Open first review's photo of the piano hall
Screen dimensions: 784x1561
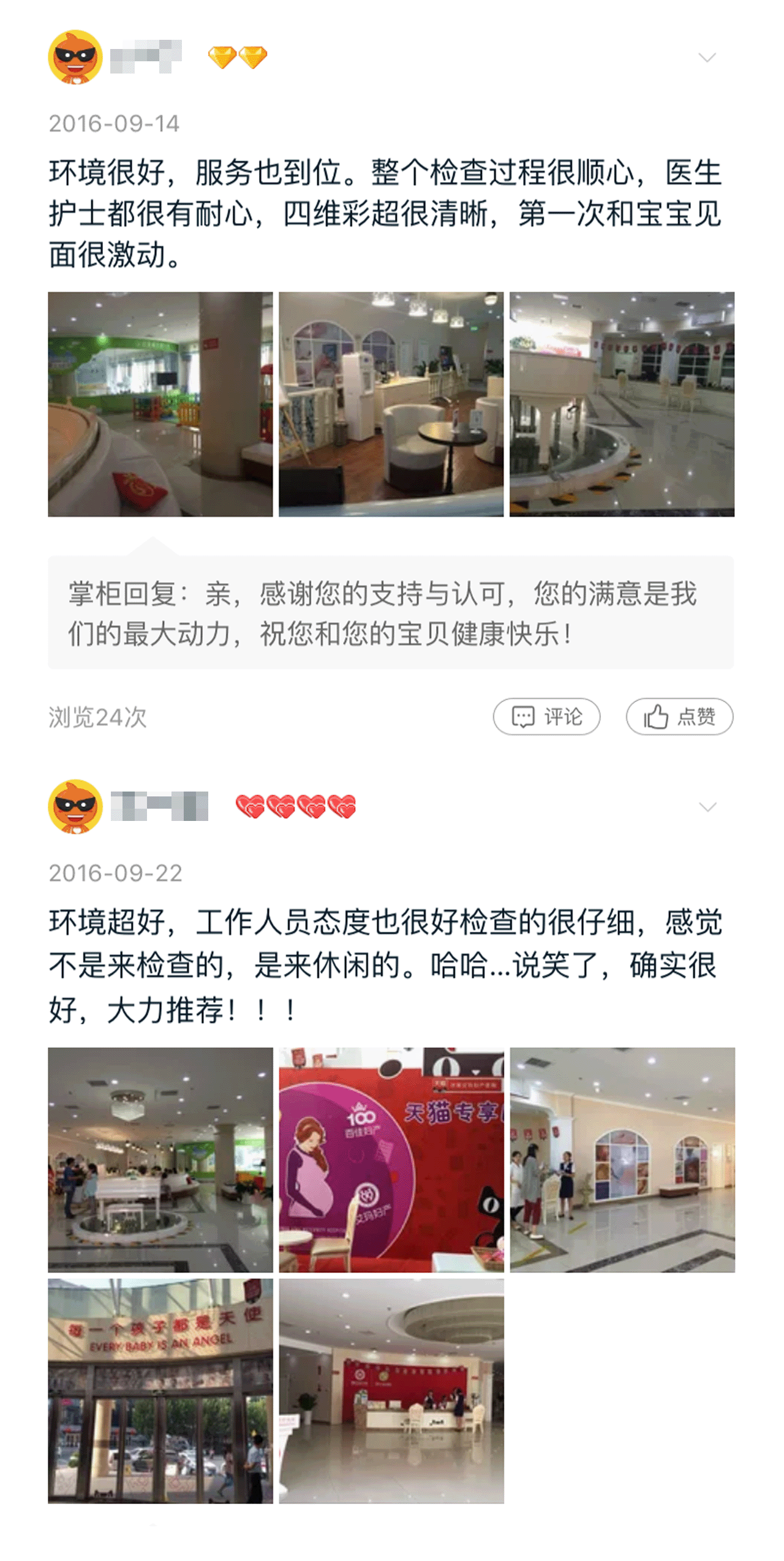pos(622,404)
